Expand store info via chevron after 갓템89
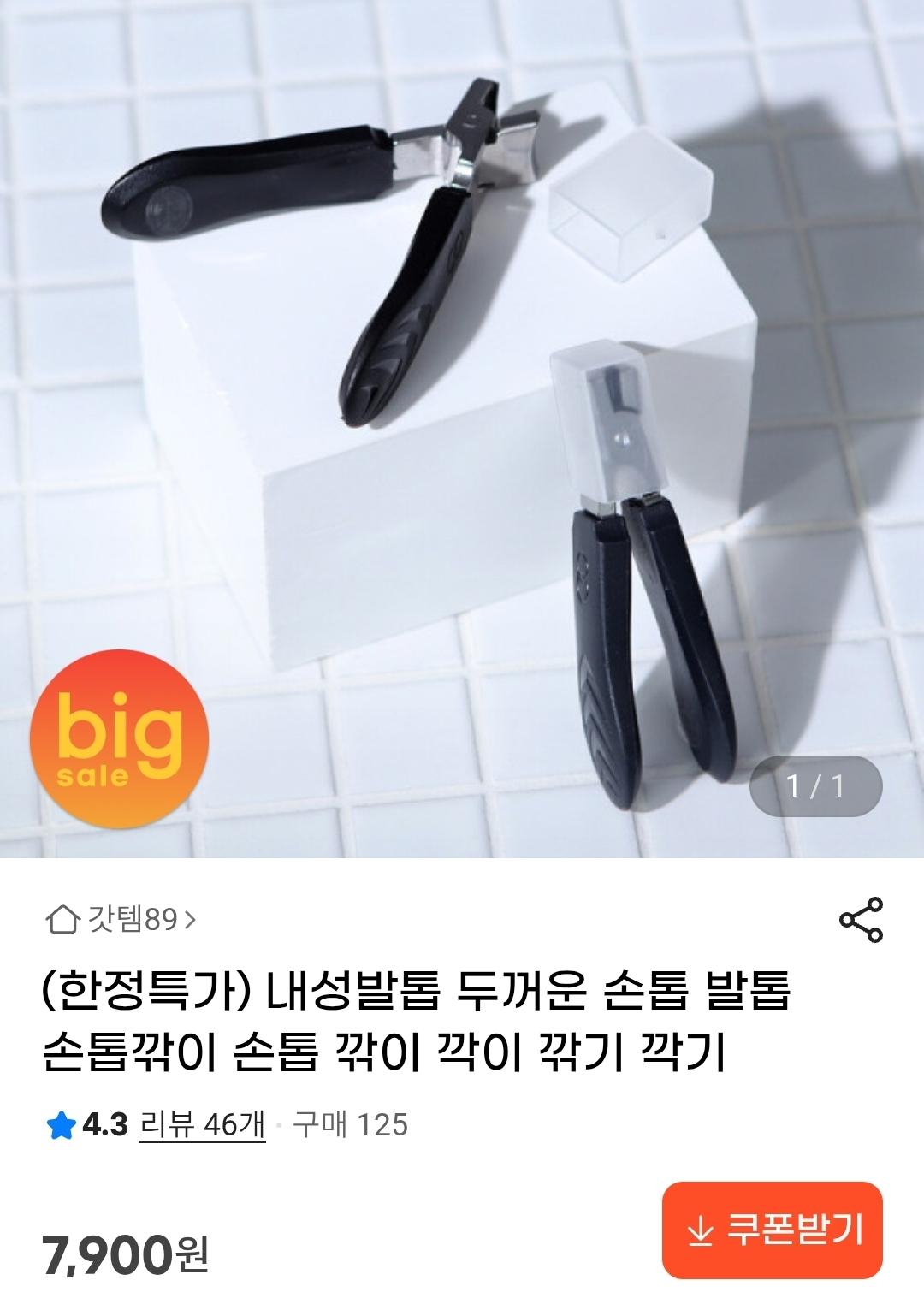The height and width of the screenshot is (1310, 924). tap(190, 921)
